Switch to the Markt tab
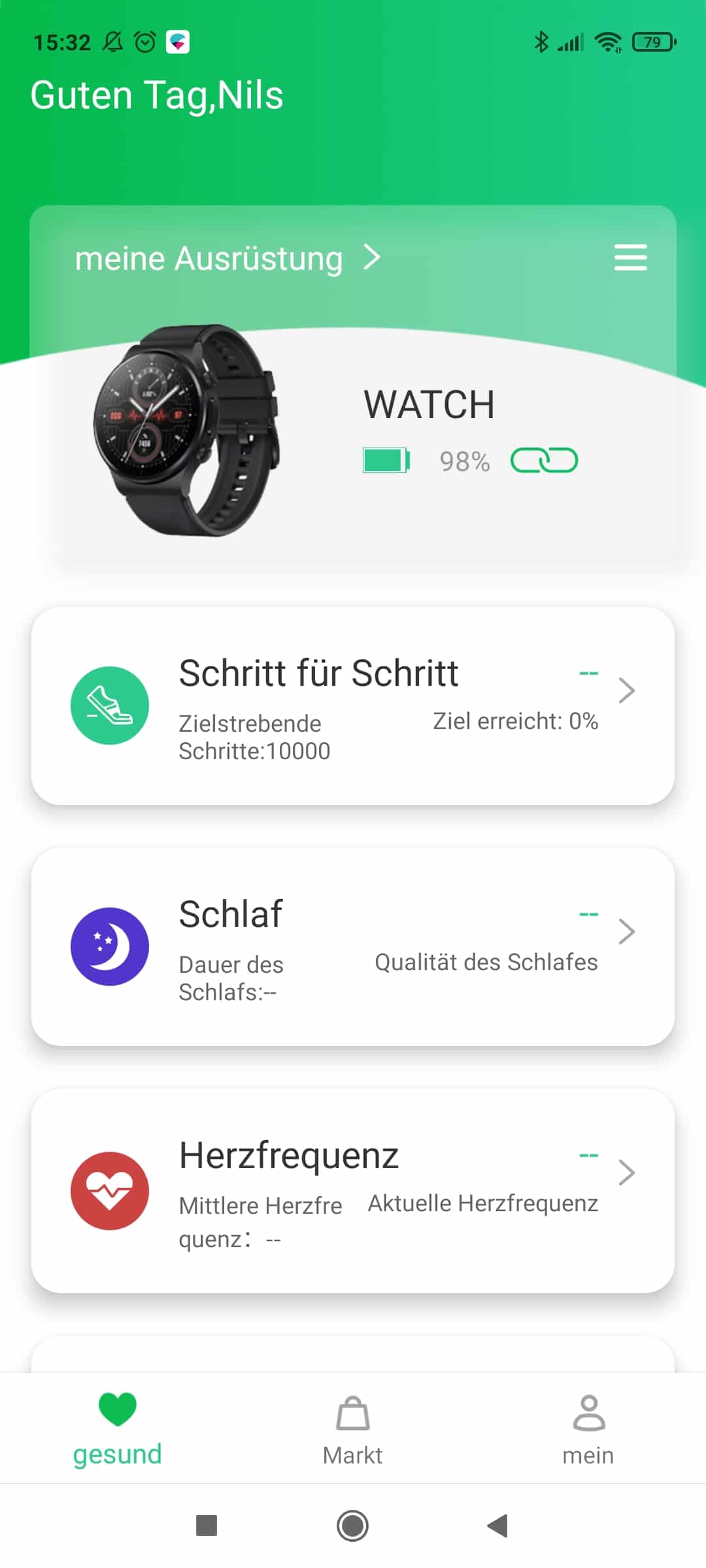Screen dimensions: 706x1568 353,1431
